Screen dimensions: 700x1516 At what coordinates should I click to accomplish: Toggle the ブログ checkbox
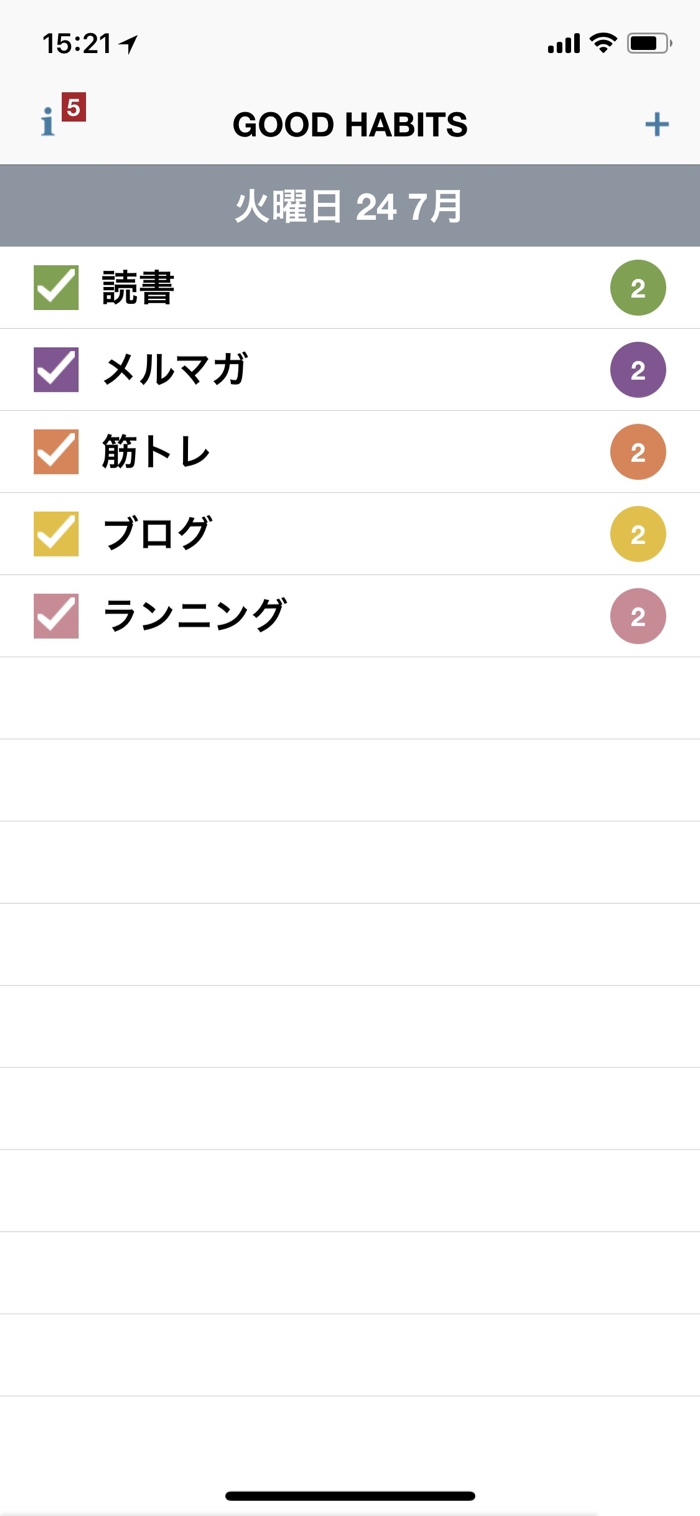click(x=56, y=534)
